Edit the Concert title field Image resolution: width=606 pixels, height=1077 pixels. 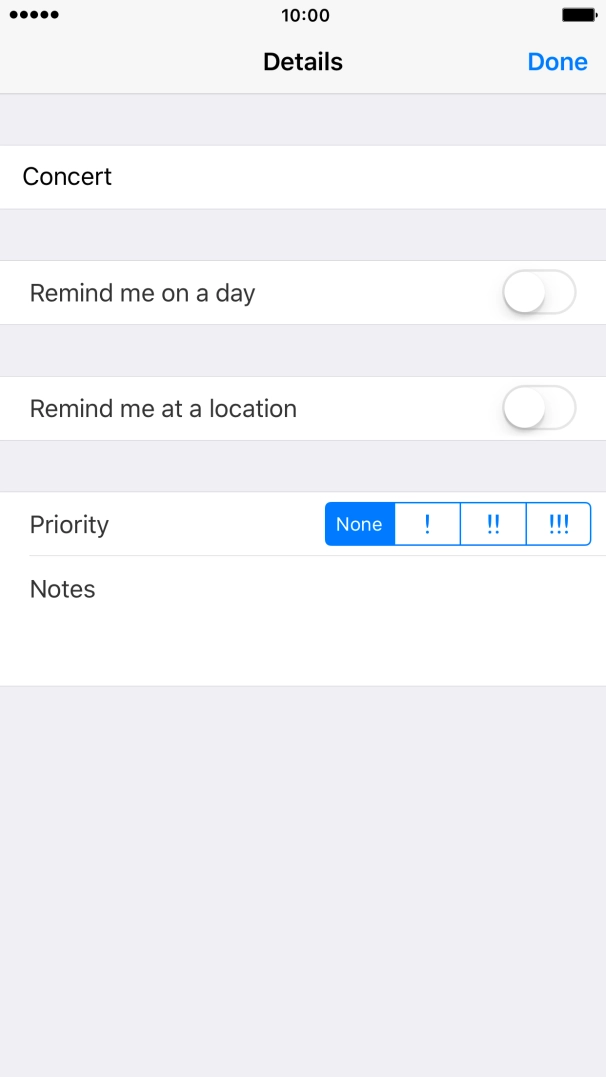[x=300, y=177]
